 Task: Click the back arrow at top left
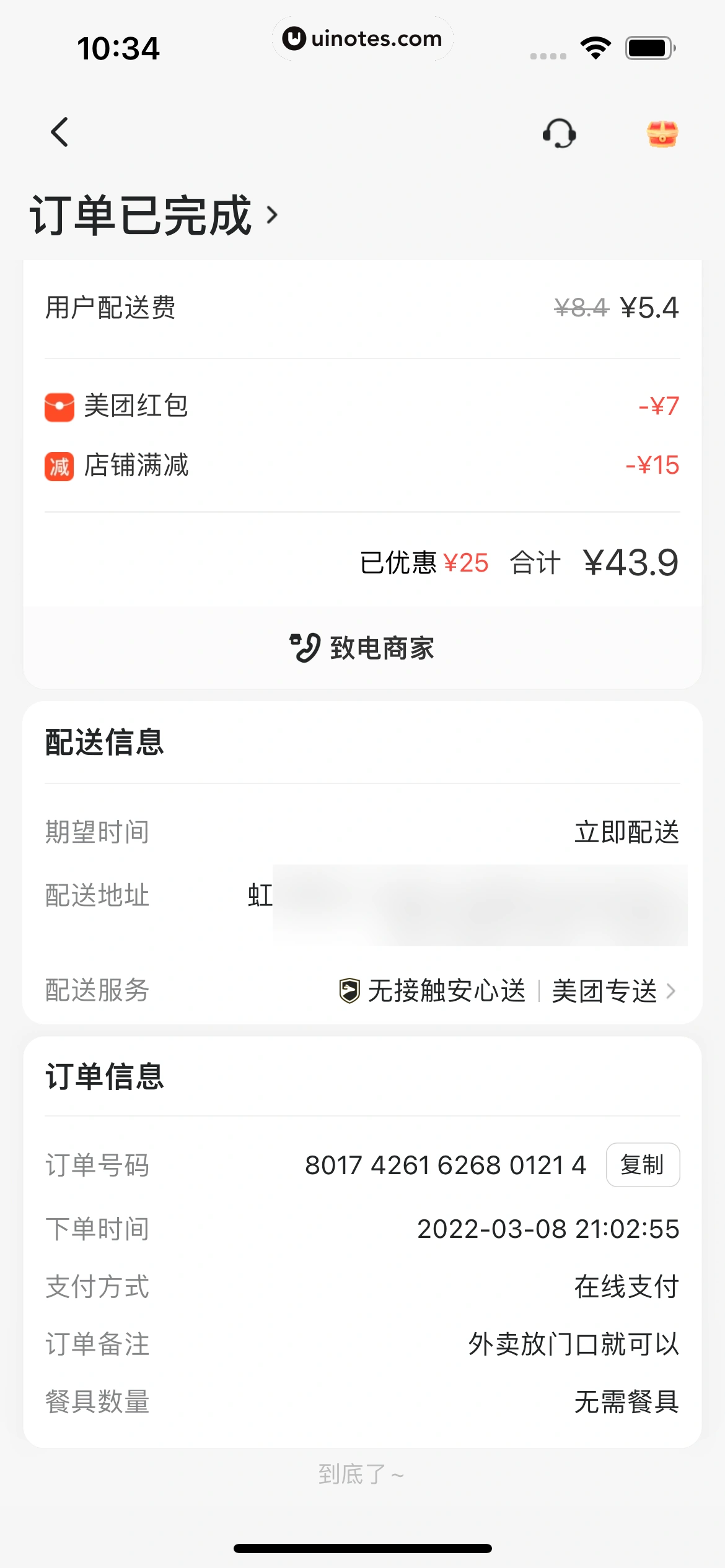tap(59, 132)
